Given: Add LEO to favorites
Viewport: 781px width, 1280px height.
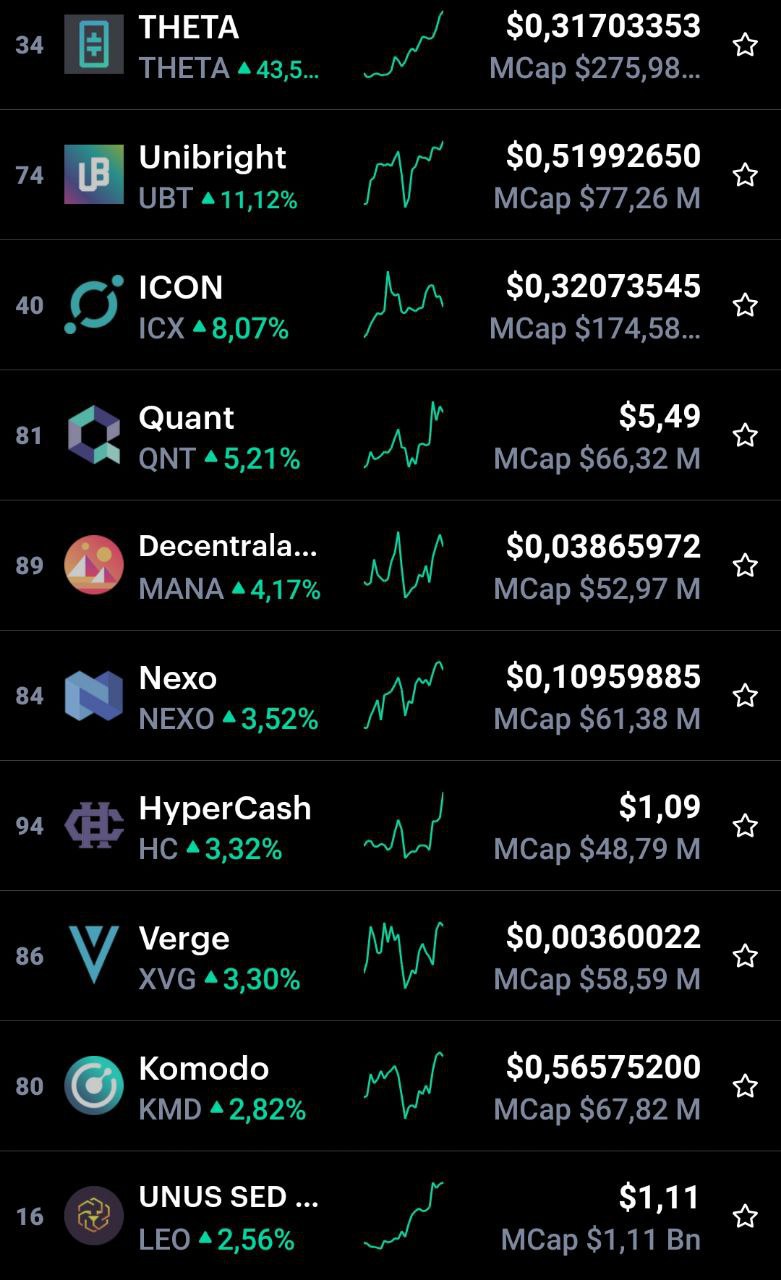Looking at the screenshot, I should (x=745, y=1216).
